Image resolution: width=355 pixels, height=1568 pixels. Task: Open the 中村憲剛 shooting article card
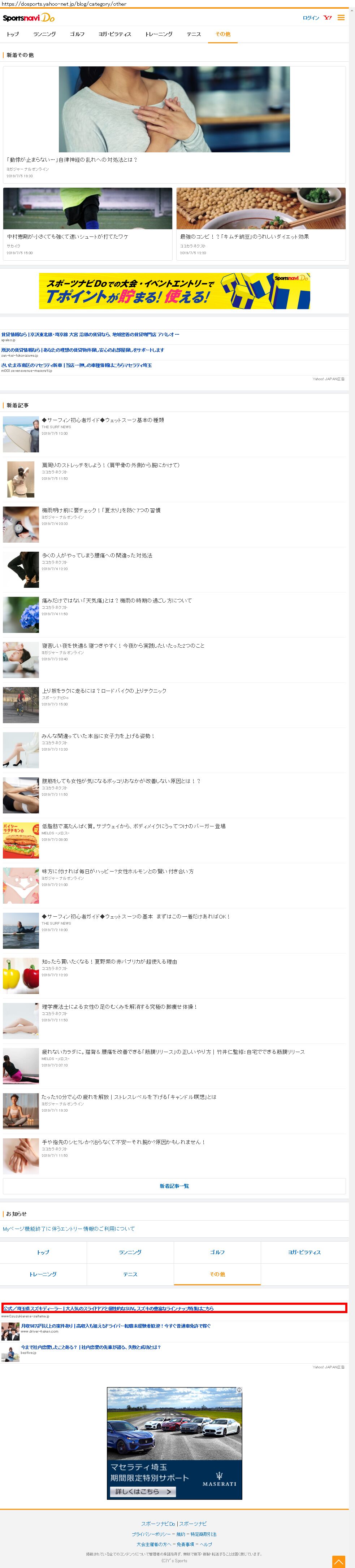click(x=88, y=223)
